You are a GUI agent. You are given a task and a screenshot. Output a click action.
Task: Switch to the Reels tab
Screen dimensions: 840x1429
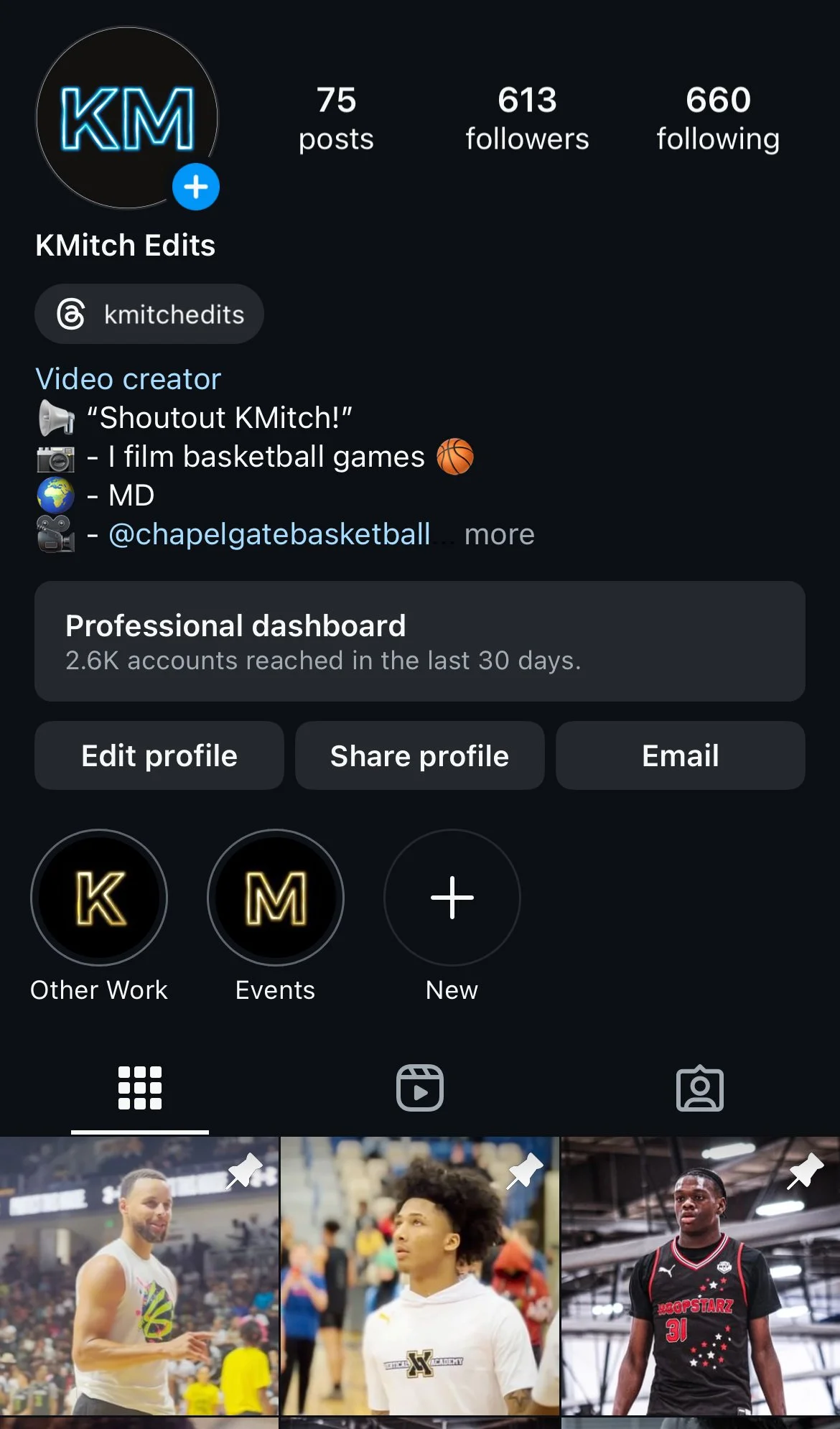[420, 1088]
